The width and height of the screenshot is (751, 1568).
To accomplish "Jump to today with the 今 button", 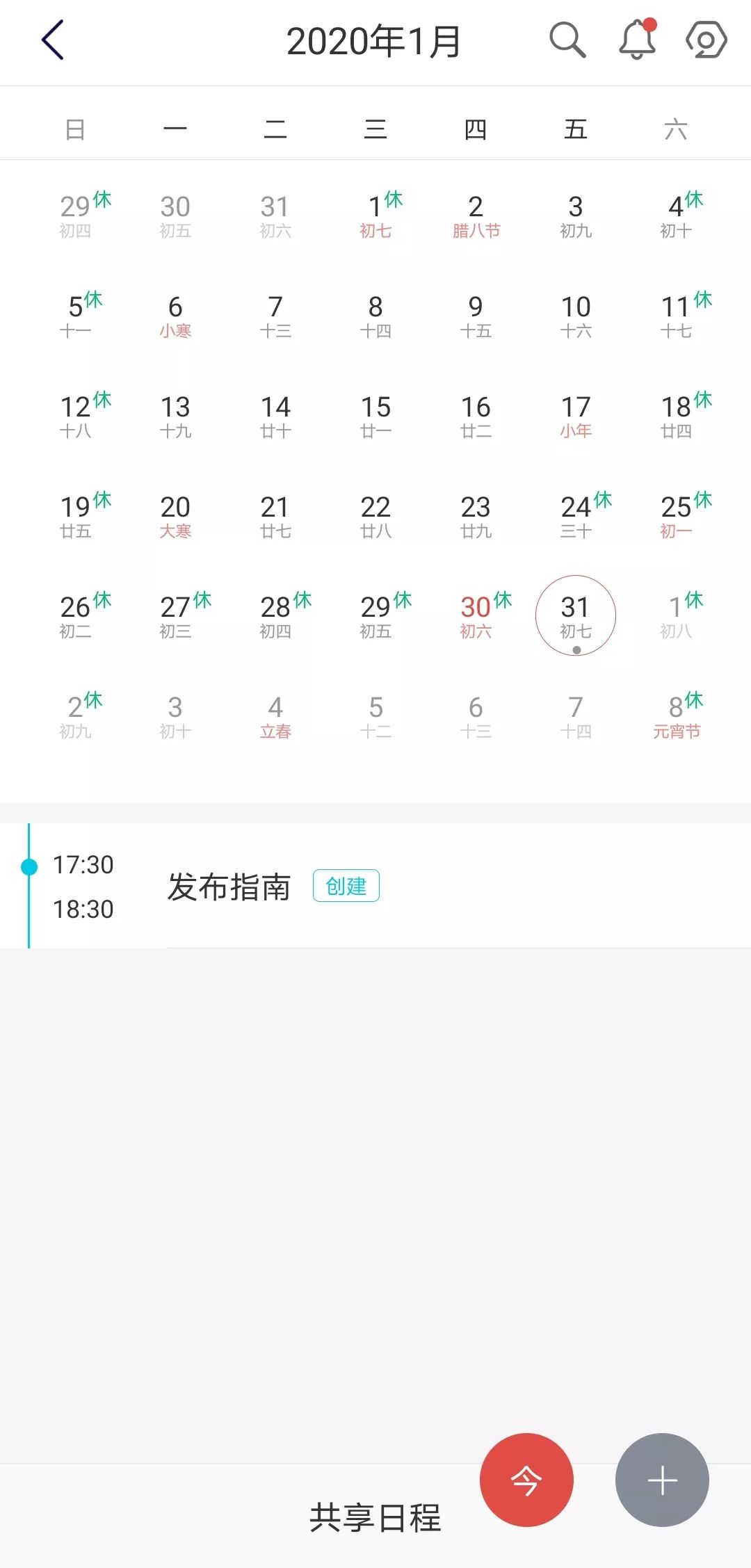I will click(x=526, y=1480).
